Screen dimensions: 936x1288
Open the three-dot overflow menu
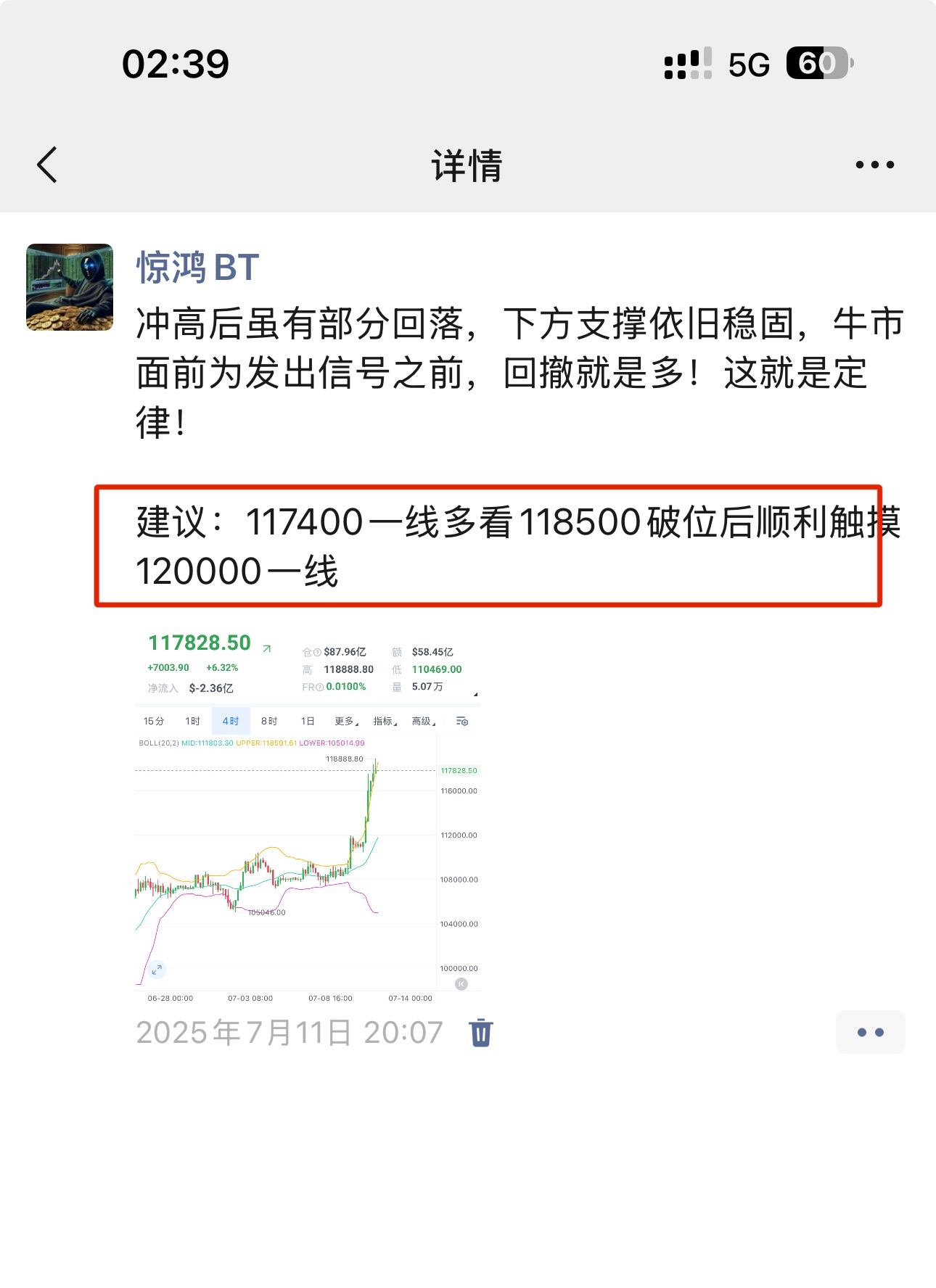874,165
